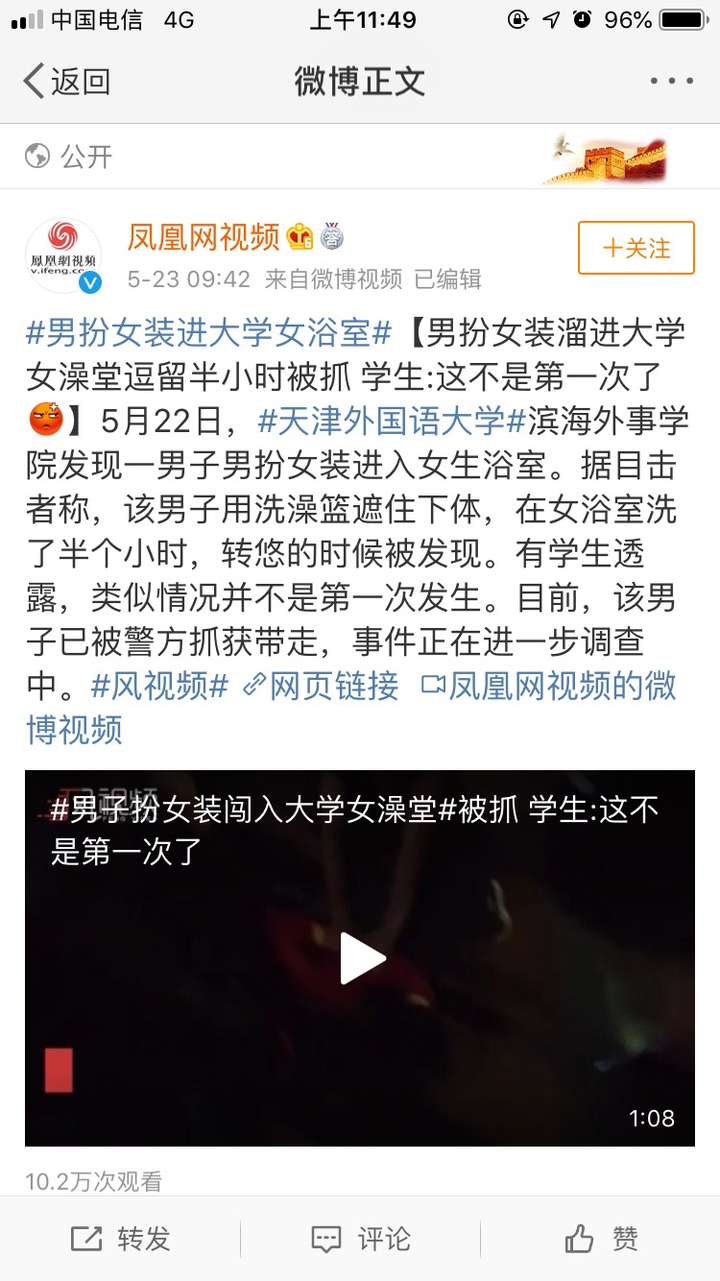The height and width of the screenshot is (1281, 720).
Task: Repost via the 转发 button
Action: pyautogui.click(x=121, y=1240)
